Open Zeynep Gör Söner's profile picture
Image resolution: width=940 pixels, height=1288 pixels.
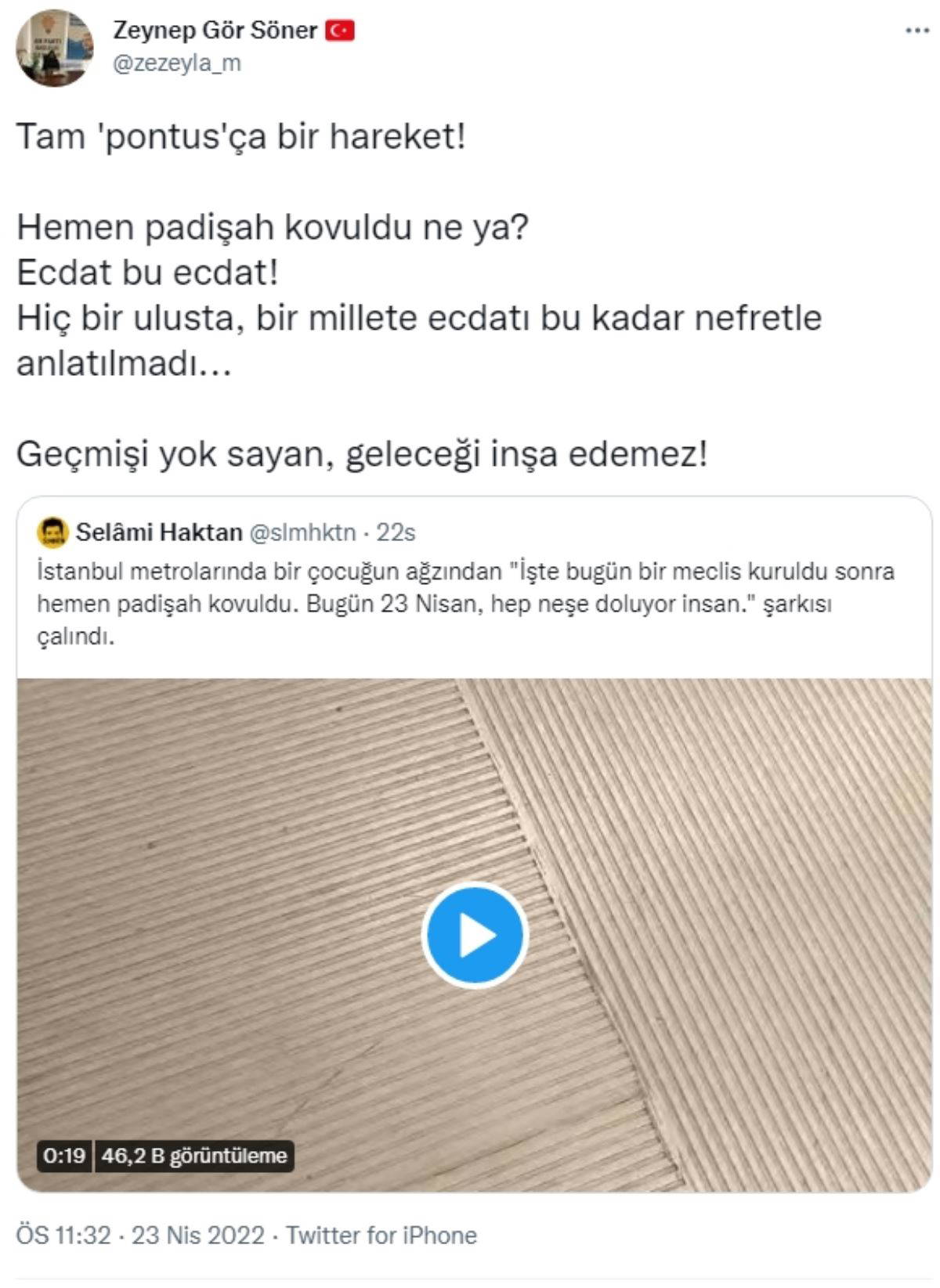54,49
